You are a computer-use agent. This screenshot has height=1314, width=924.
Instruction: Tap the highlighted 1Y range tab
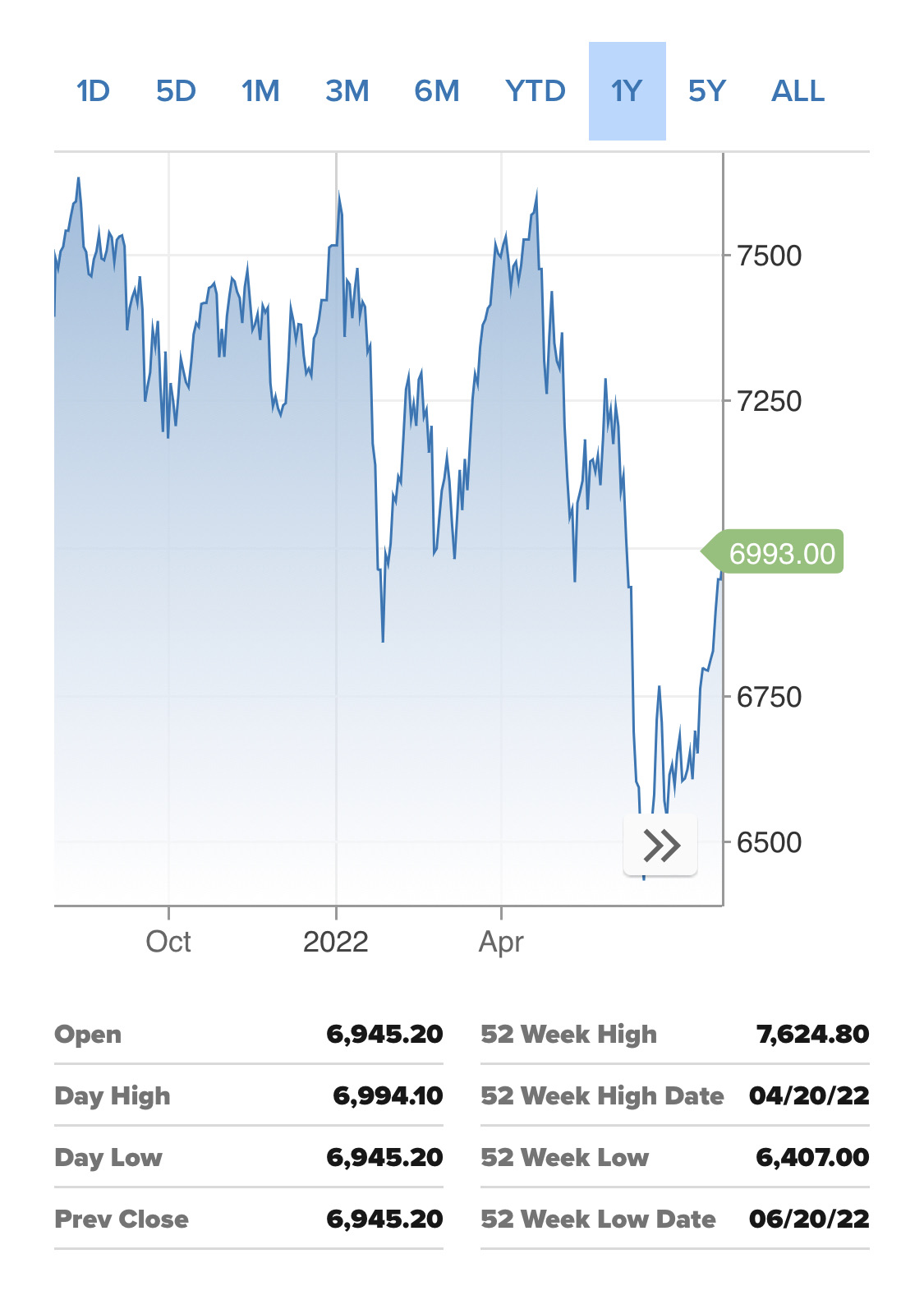click(x=627, y=91)
